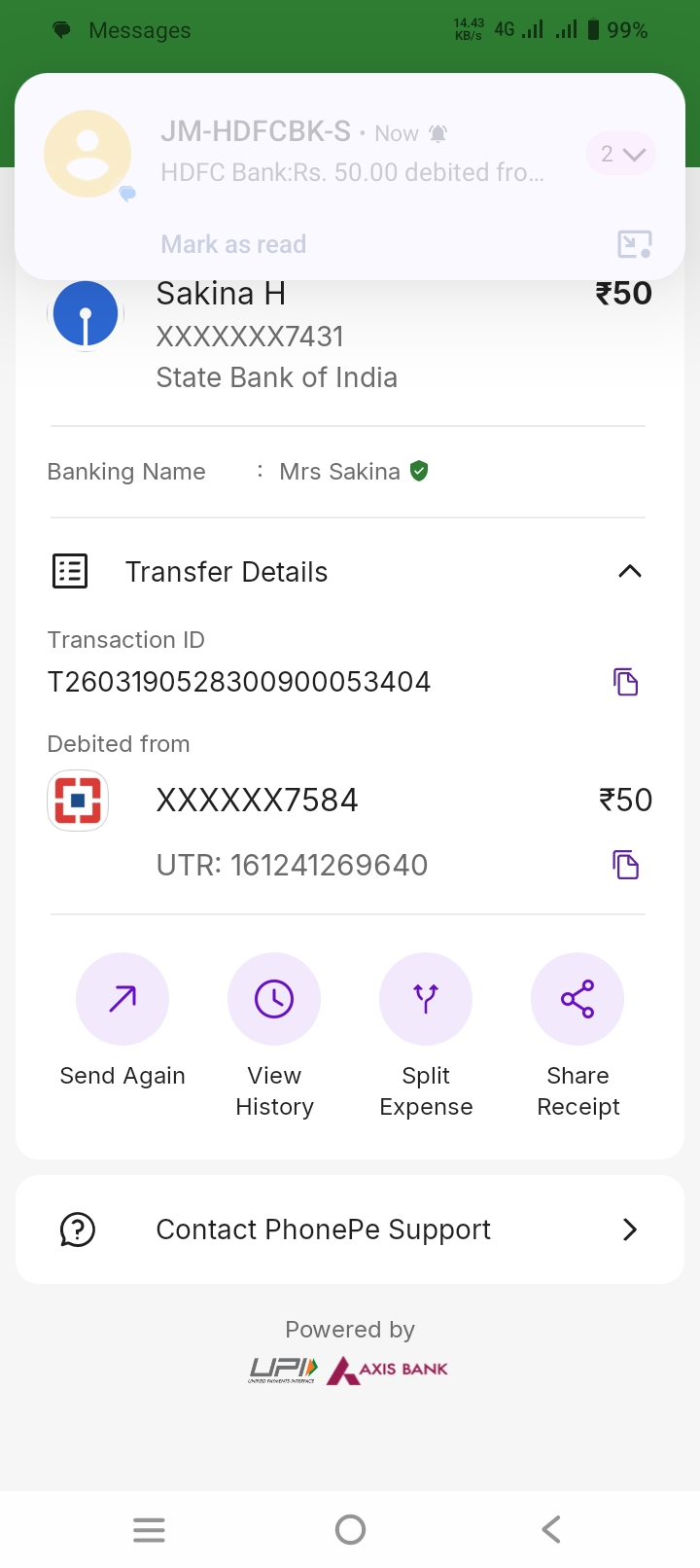Copy the Transaction ID
The width and height of the screenshot is (700, 1568).
point(626,682)
